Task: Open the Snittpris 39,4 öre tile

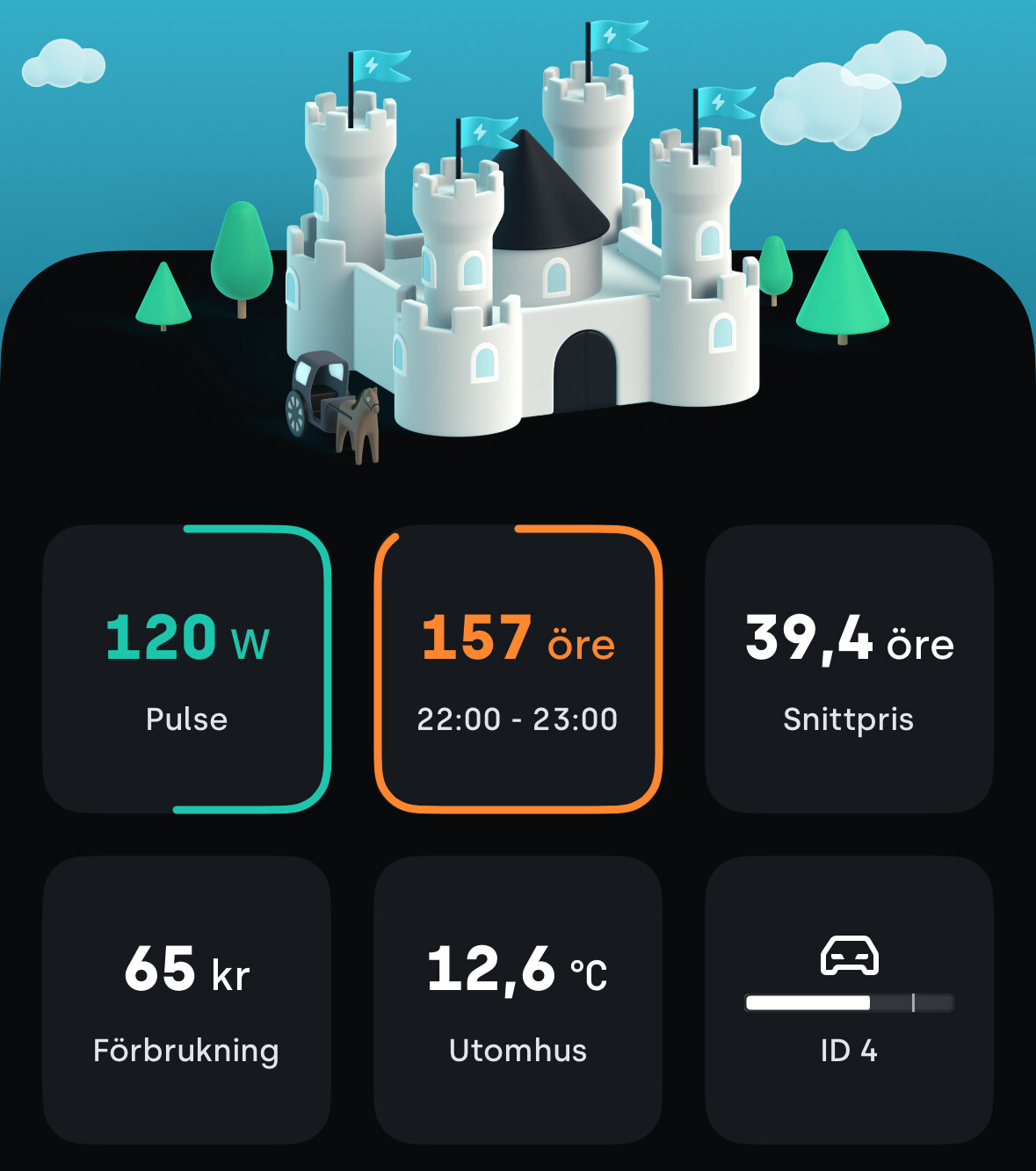Action: [849, 669]
